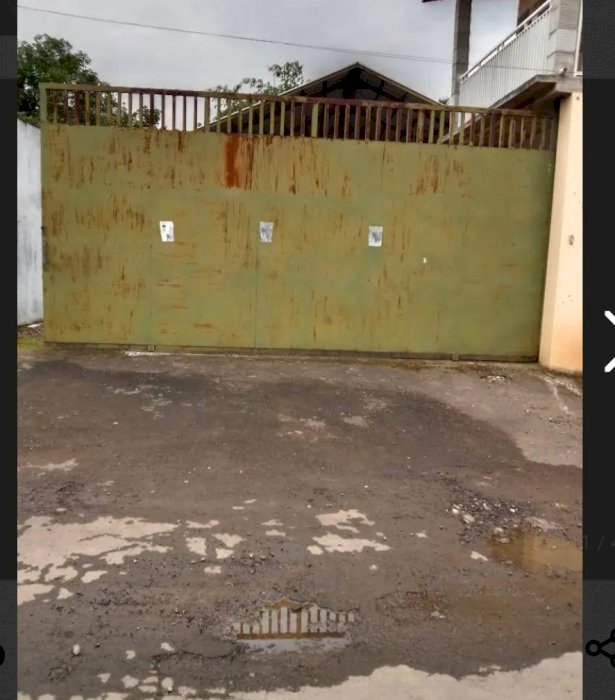
Task: Go to the next photo
Action: 607,341
